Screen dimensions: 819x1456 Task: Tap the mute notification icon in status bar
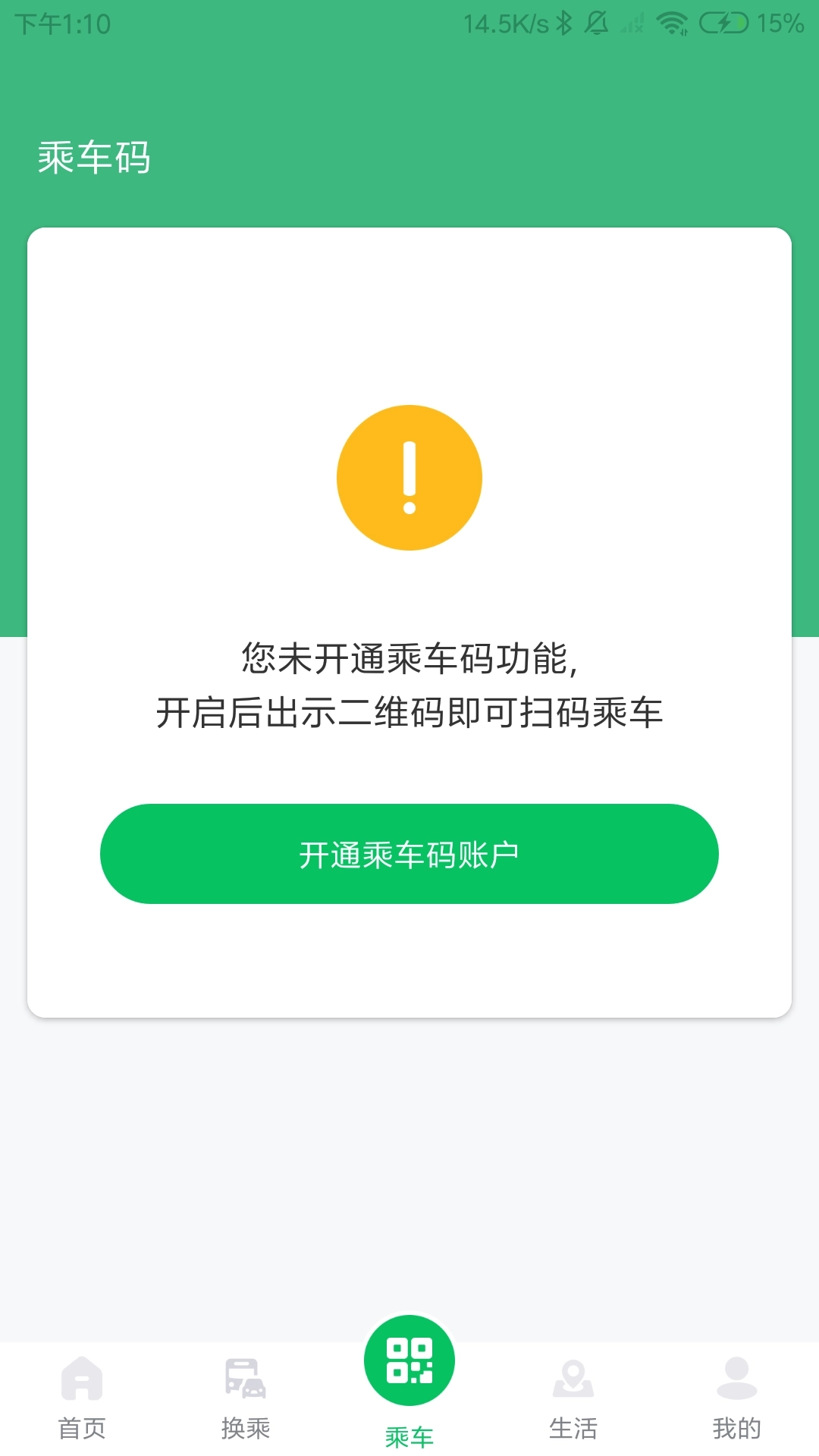597,24
